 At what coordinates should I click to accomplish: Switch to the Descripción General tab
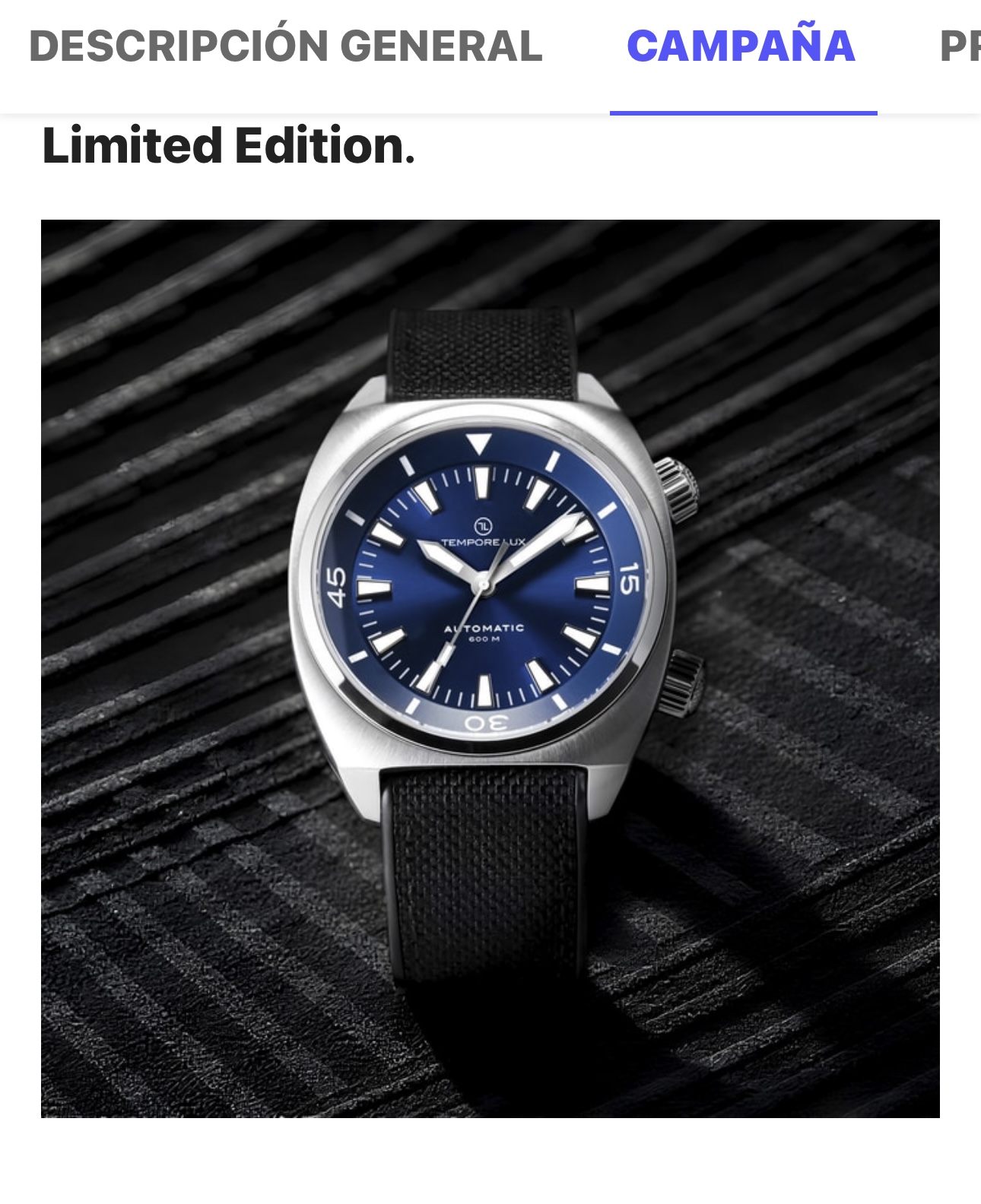tap(285, 47)
